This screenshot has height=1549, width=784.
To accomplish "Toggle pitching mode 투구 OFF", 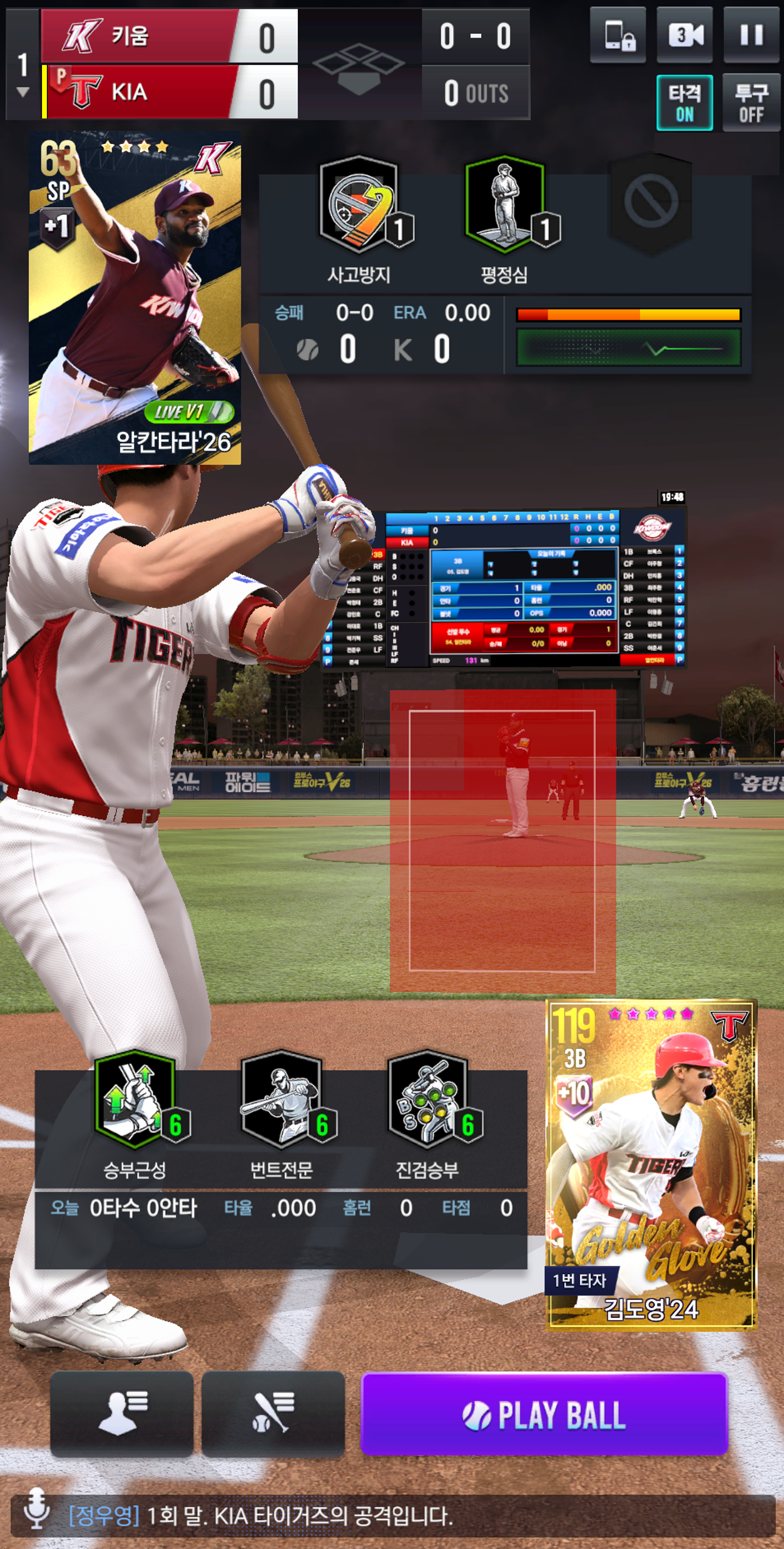I will tap(750, 103).
